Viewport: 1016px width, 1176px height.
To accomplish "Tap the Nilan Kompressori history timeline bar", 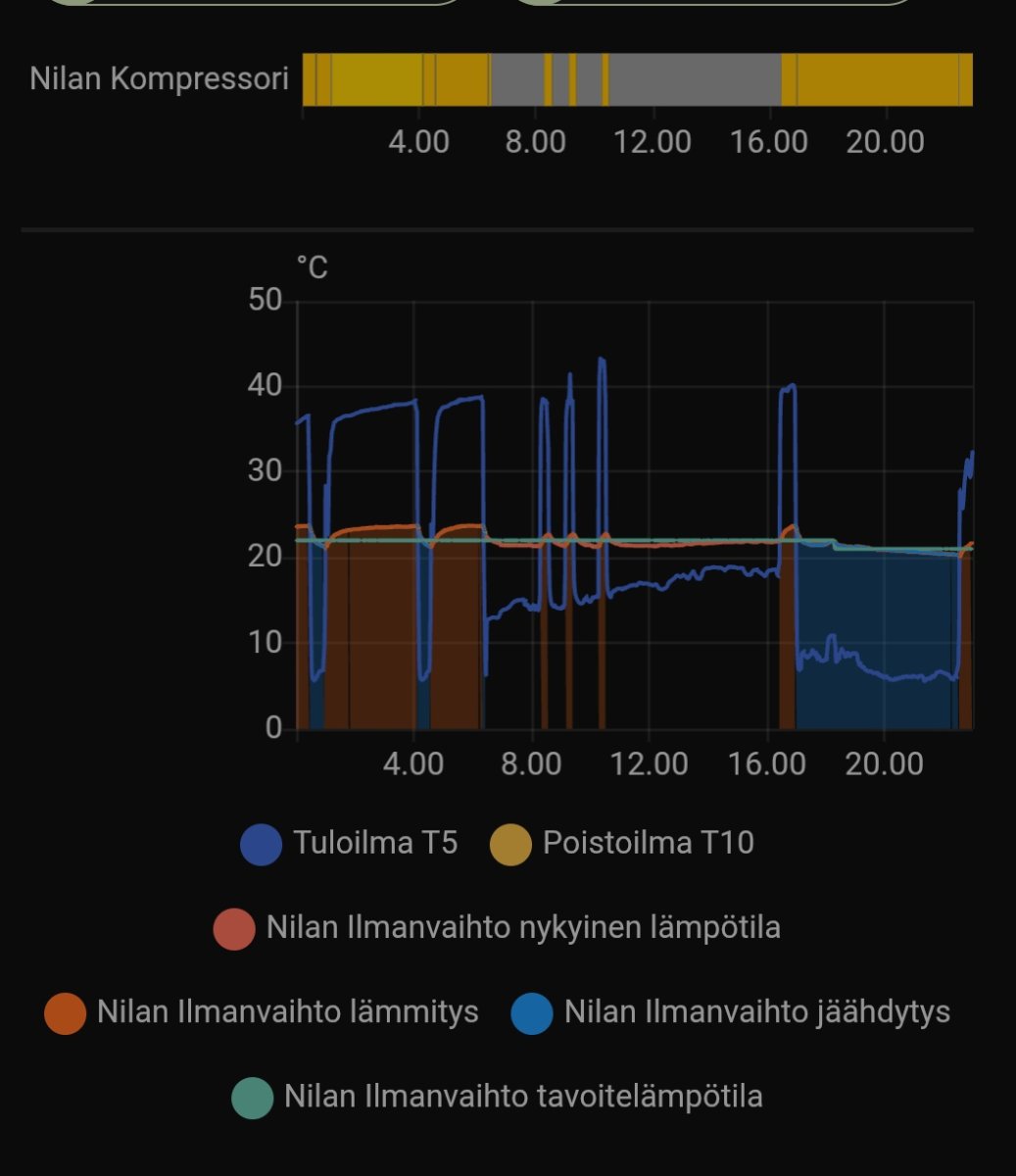I will (x=637, y=79).
